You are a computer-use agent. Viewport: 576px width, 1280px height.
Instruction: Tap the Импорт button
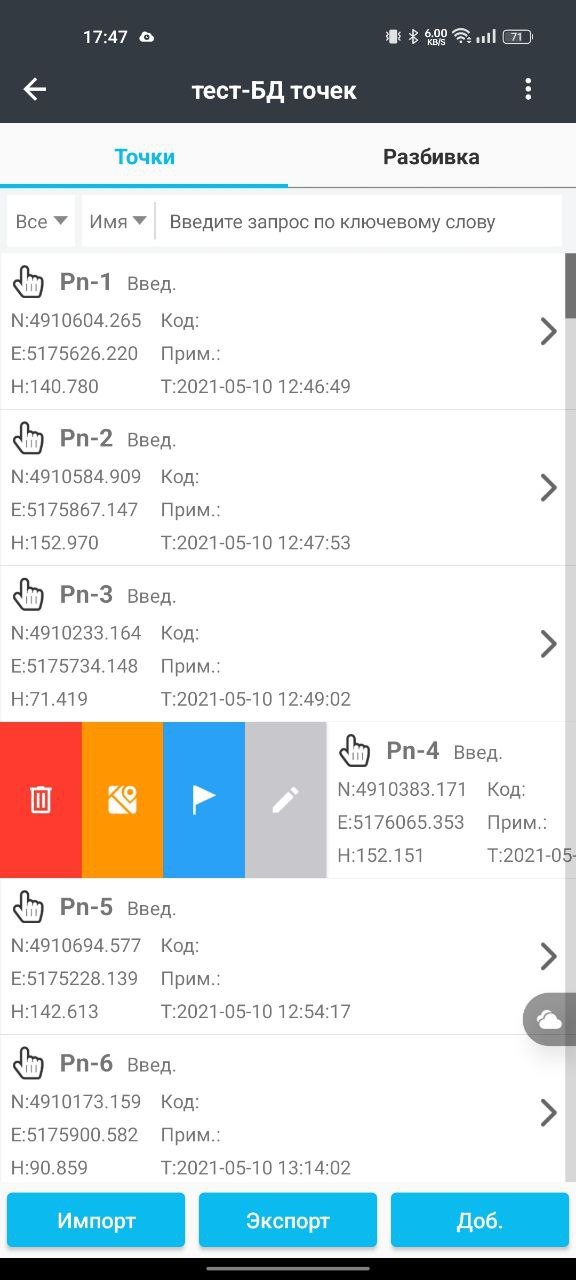tap(96, 1220)
